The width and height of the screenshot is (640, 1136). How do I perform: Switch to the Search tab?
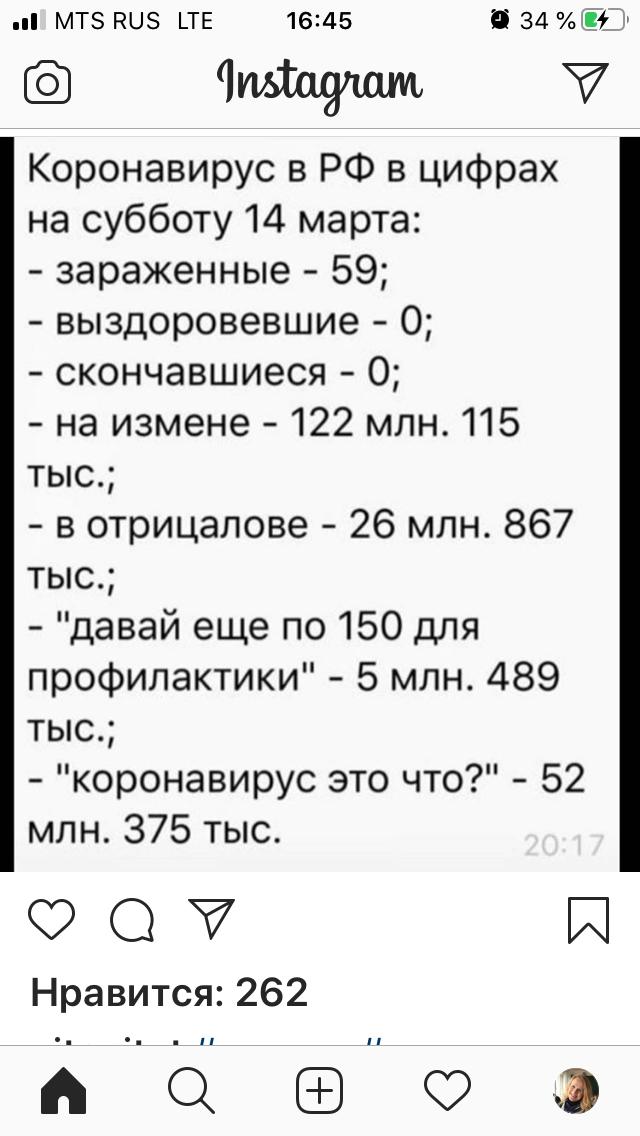(x=191, y=1091)
